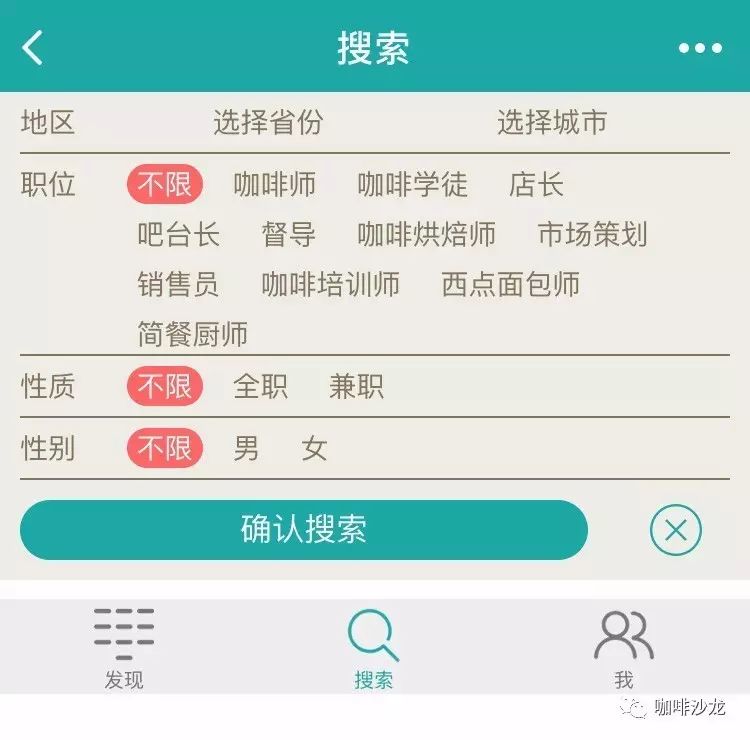
Task: Open the 选择城市 city picker
Action: (x=552, y=123)
